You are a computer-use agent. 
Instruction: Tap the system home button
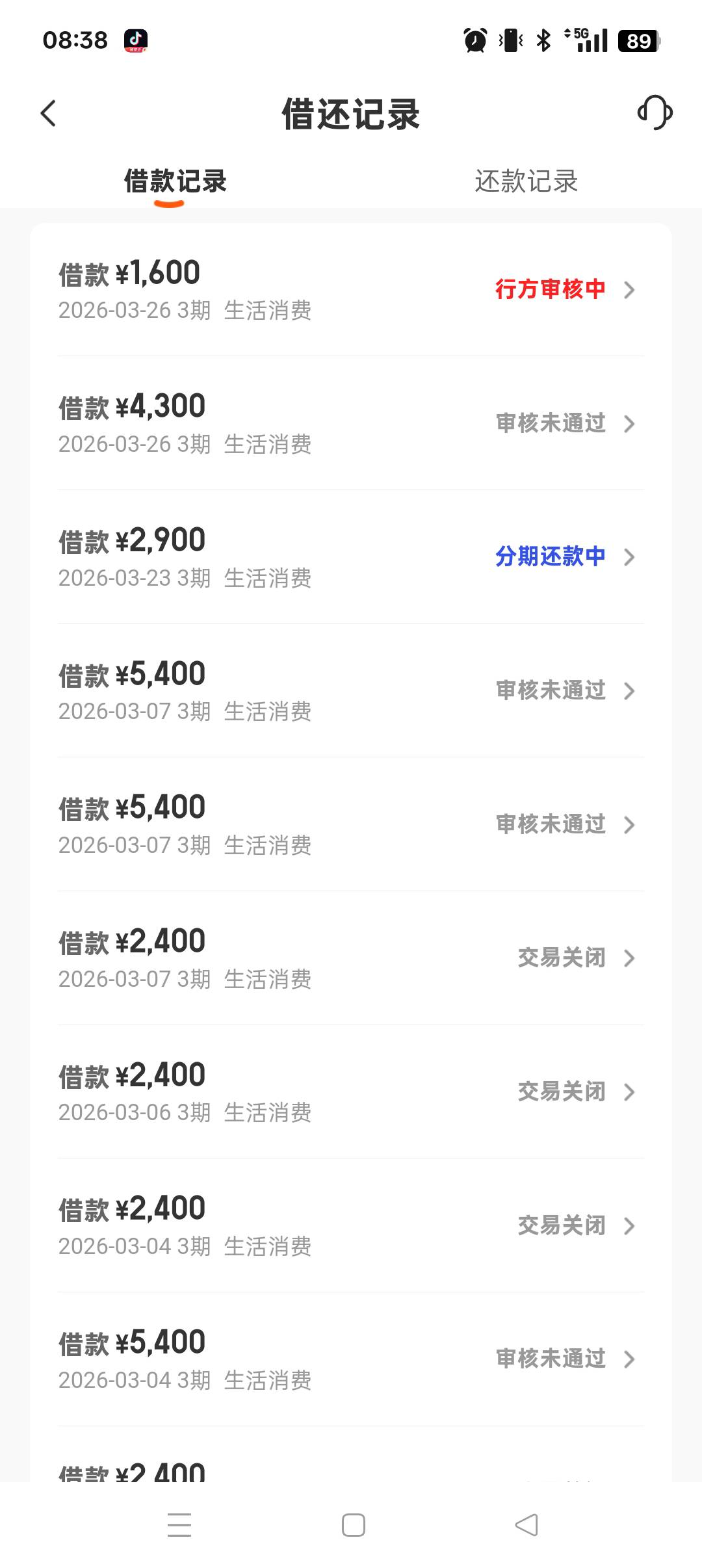(353, 1525)
